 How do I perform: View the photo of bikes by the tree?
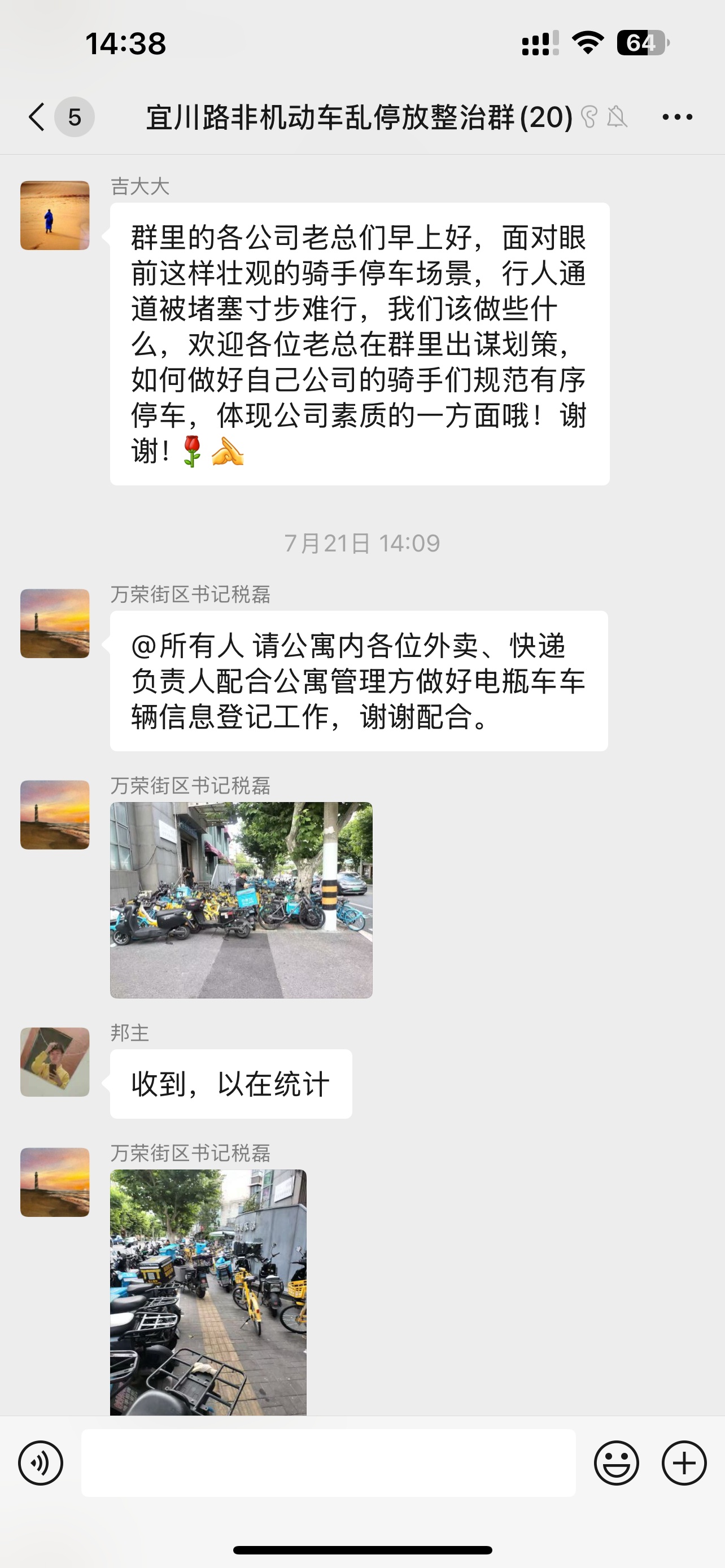pos(241,900)
